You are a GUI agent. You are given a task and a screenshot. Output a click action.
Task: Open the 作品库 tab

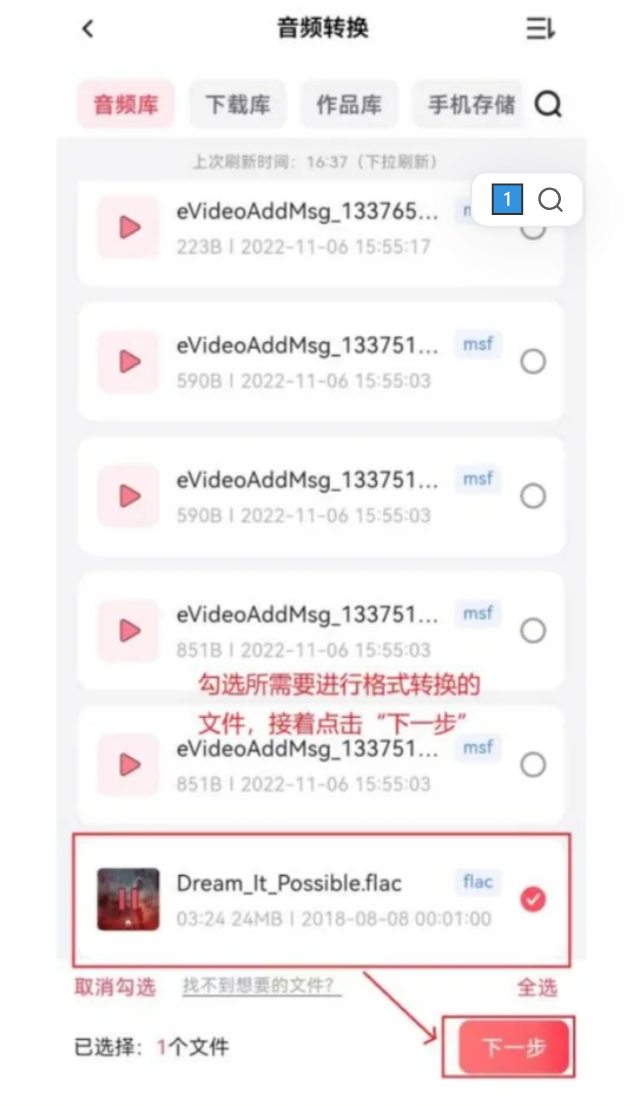click(x=349, y=104)
